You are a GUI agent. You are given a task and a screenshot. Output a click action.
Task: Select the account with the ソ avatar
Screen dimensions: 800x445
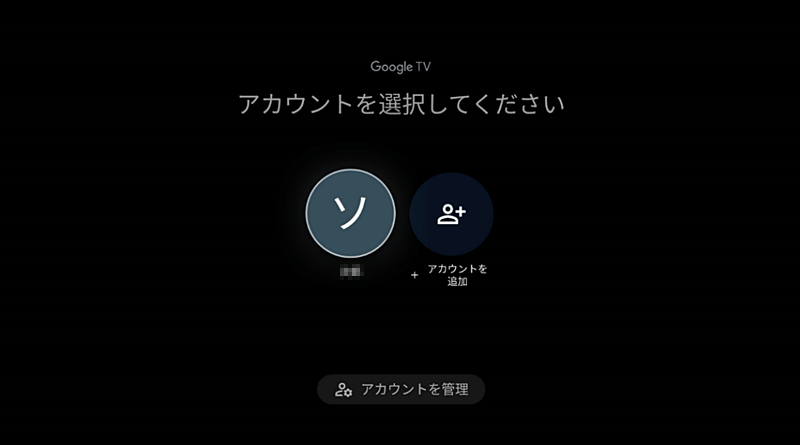coord(350,213)
